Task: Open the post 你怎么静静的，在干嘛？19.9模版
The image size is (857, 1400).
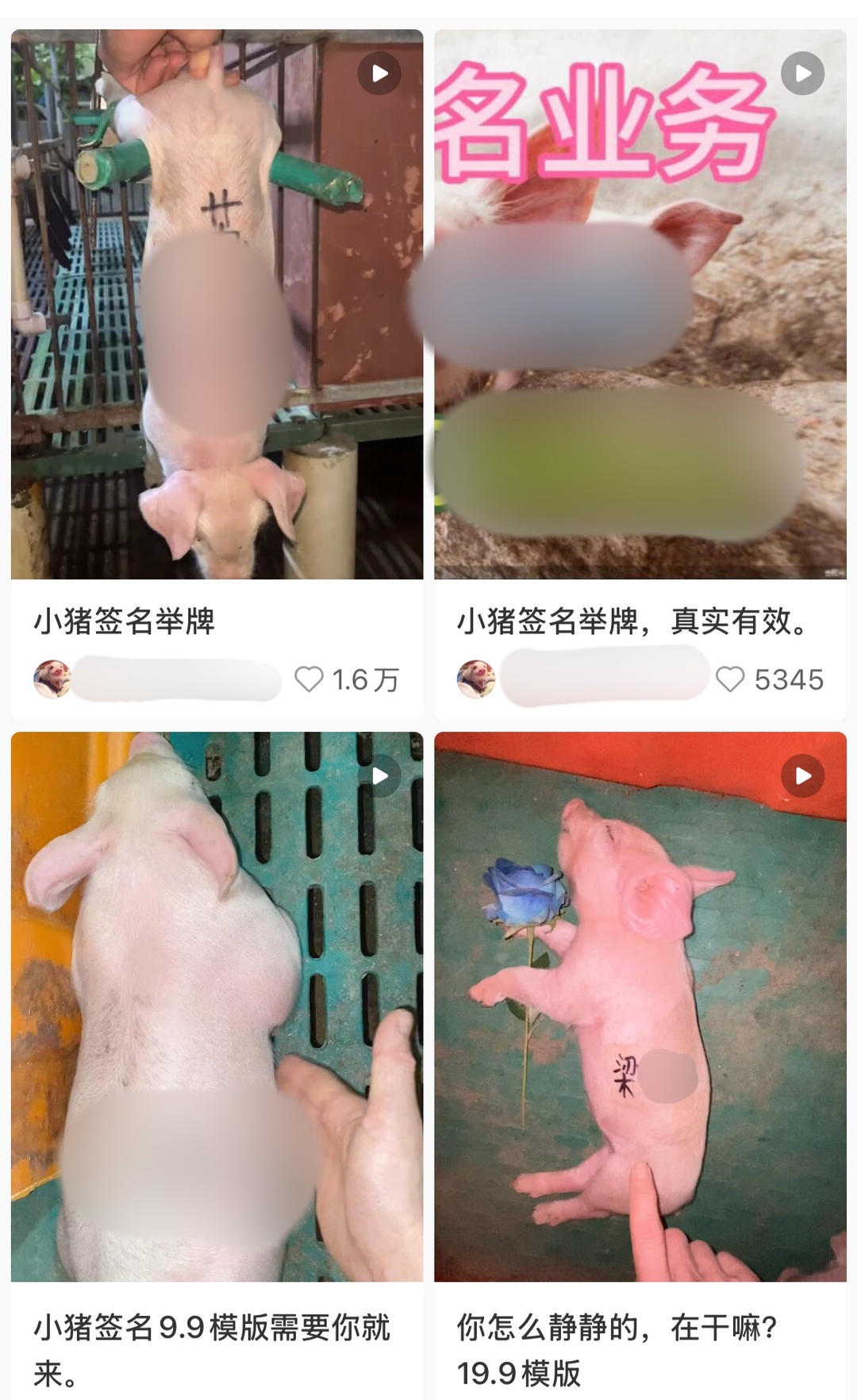Action: (x=640, y=1006)
